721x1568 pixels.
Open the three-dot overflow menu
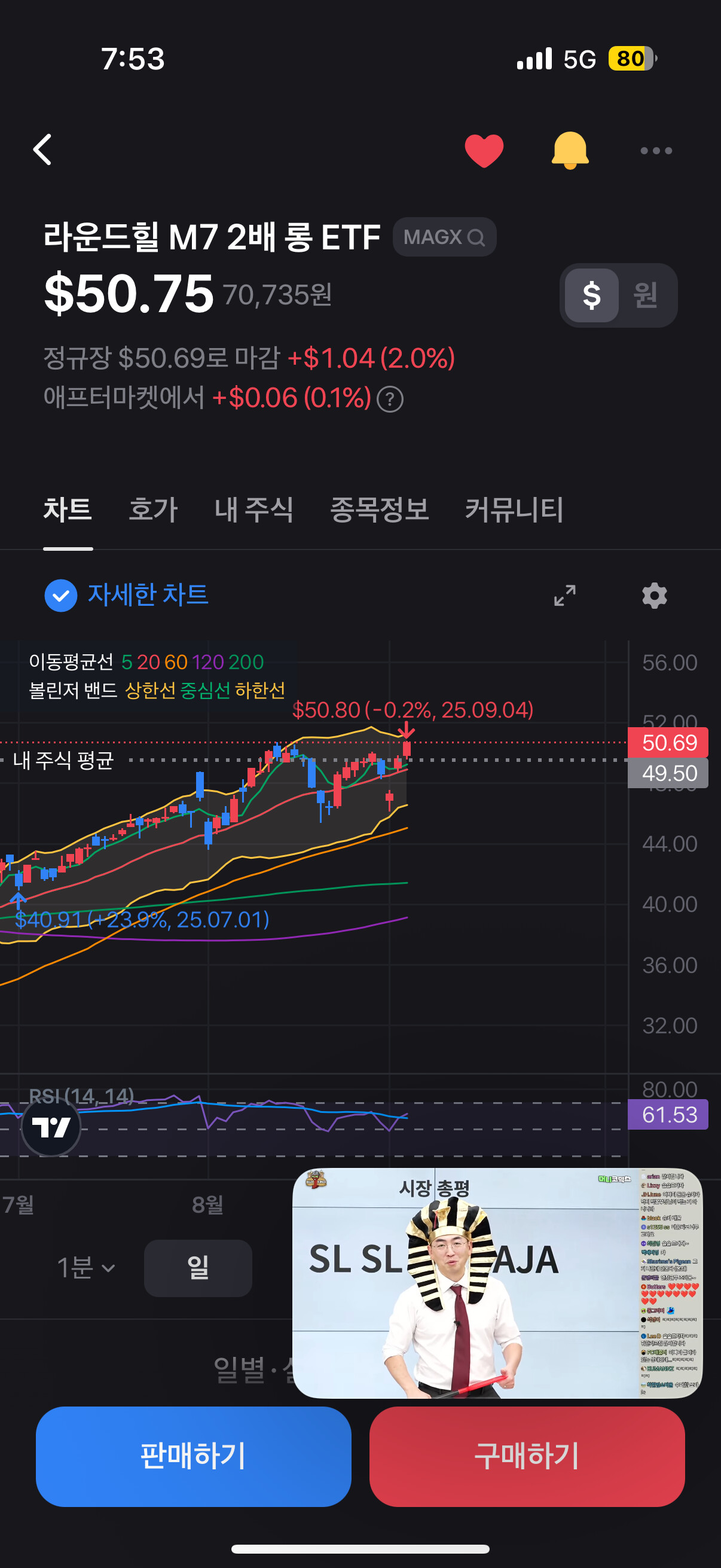(x=656, y=150)
